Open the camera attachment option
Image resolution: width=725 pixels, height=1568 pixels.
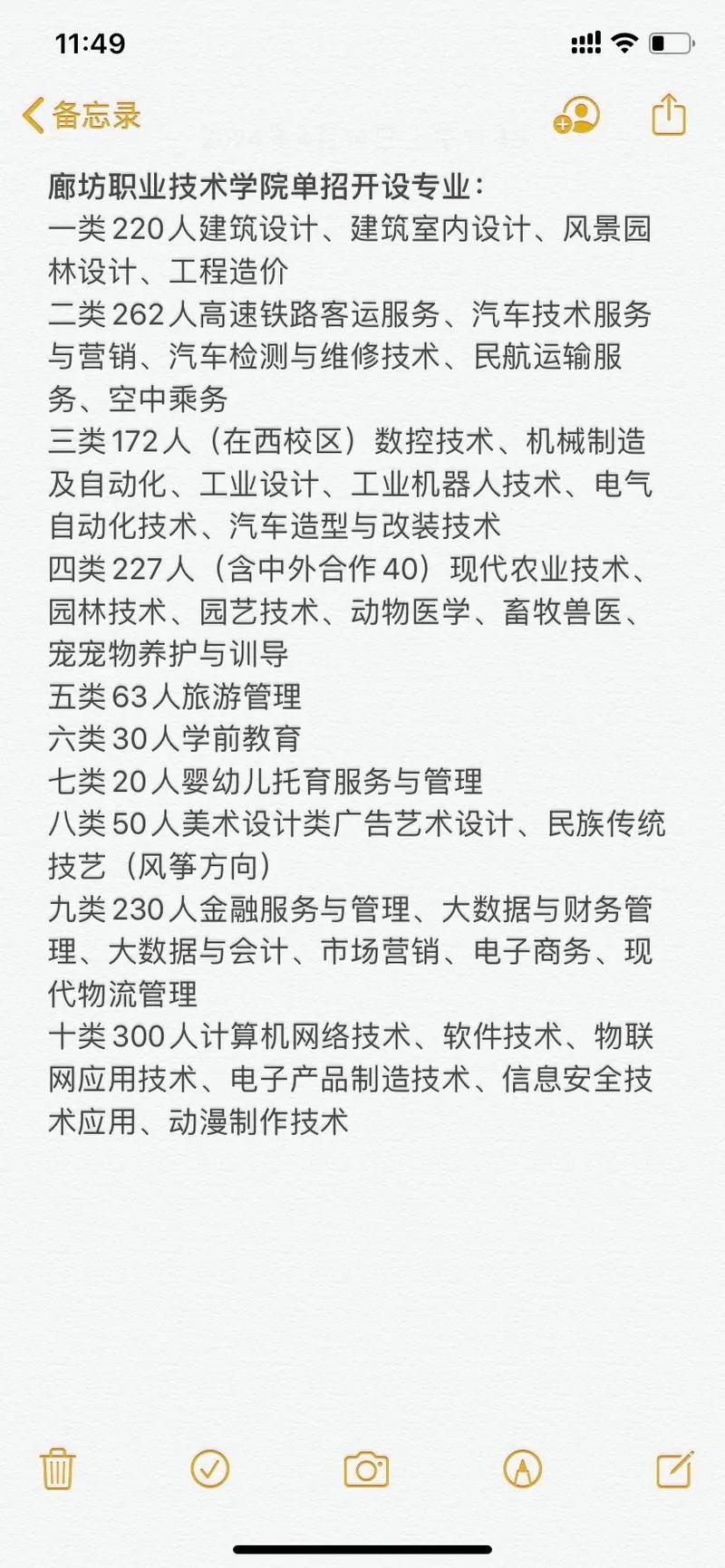click(x=366, y=1469)
